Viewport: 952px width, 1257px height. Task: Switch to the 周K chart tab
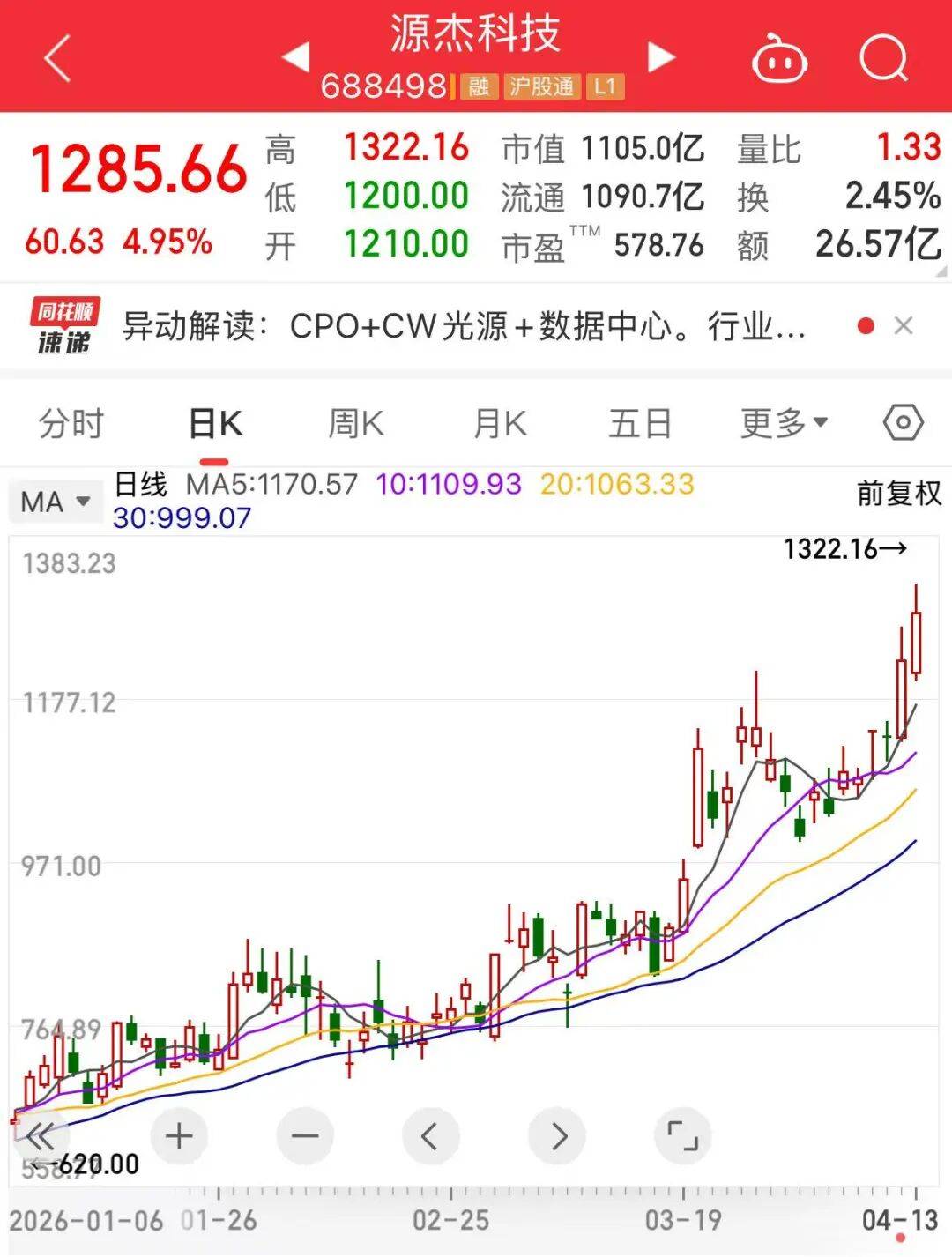pyautogui.click(x=356, y=423)
